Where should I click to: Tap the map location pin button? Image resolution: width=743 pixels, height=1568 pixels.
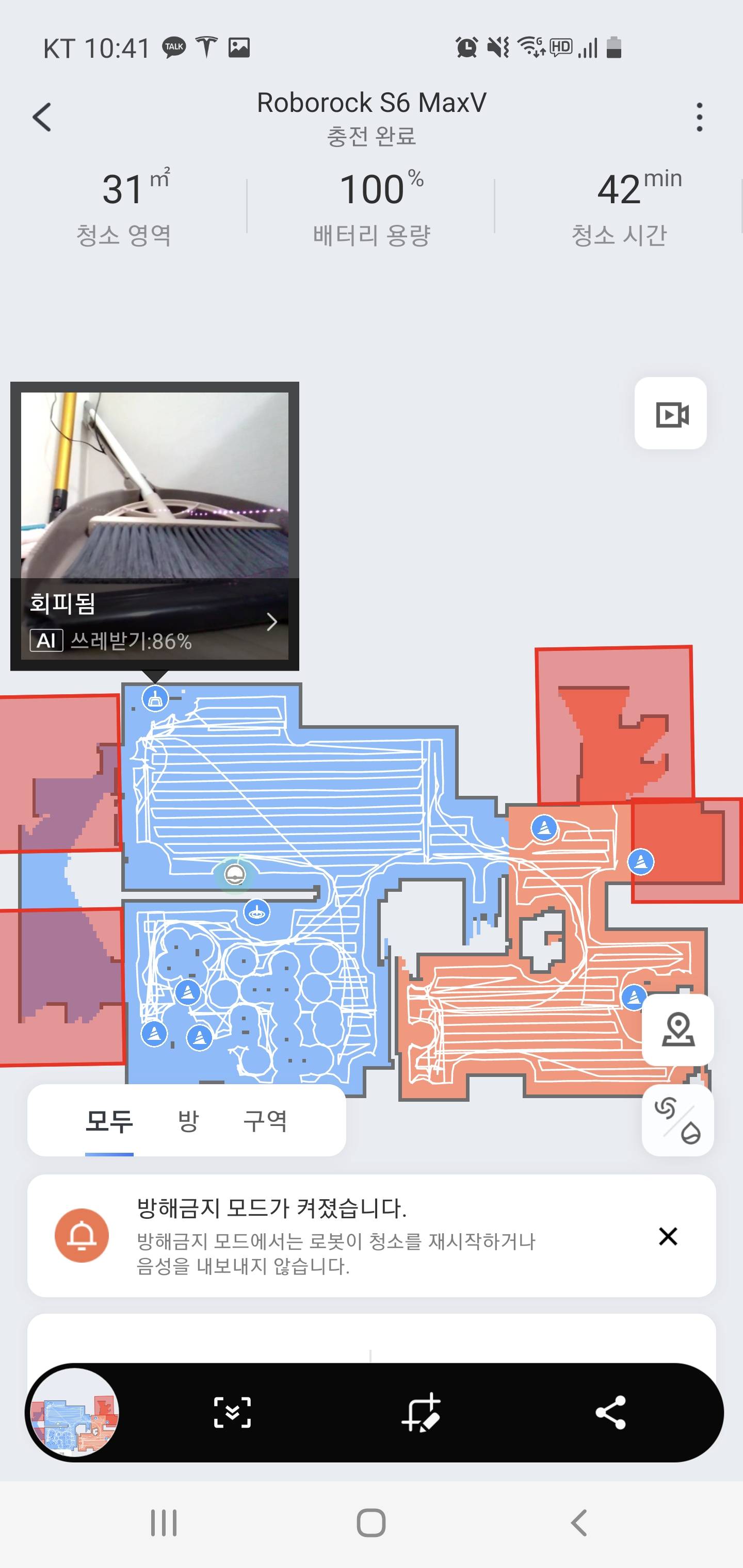pos(677,1030)
